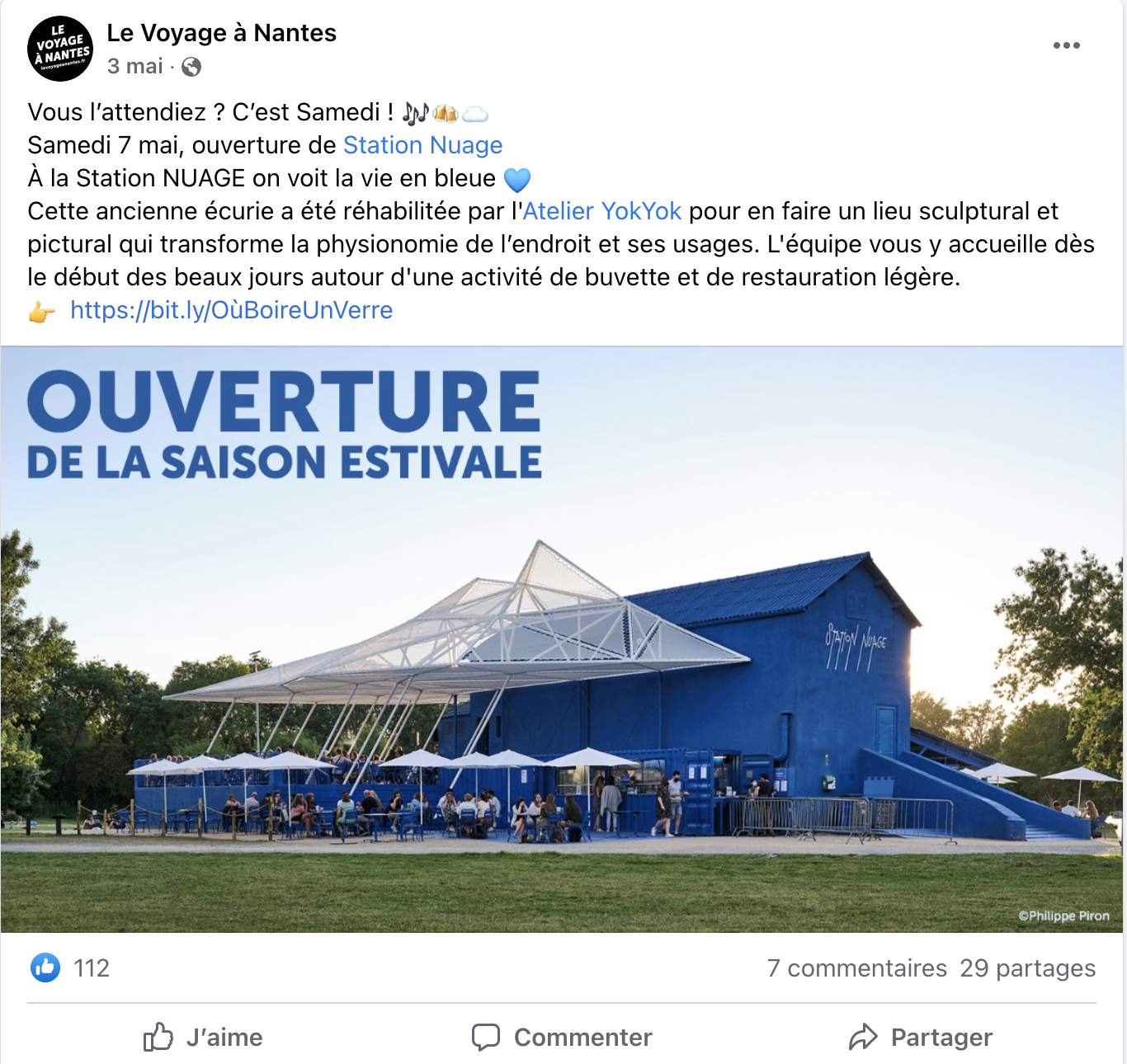The height and width of the screenshot is (1064, 1127).
Task: Open the Station Nuage page link
Action: [422, 145]
